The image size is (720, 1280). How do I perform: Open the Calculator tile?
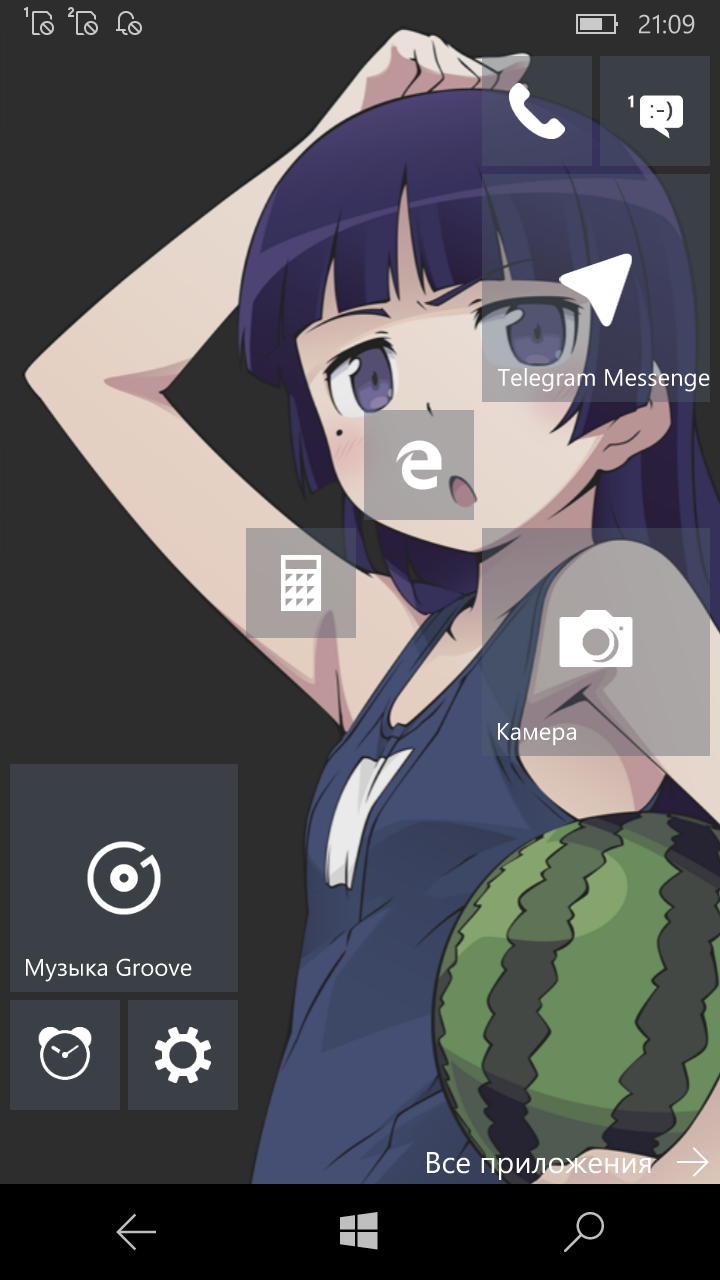301,583
